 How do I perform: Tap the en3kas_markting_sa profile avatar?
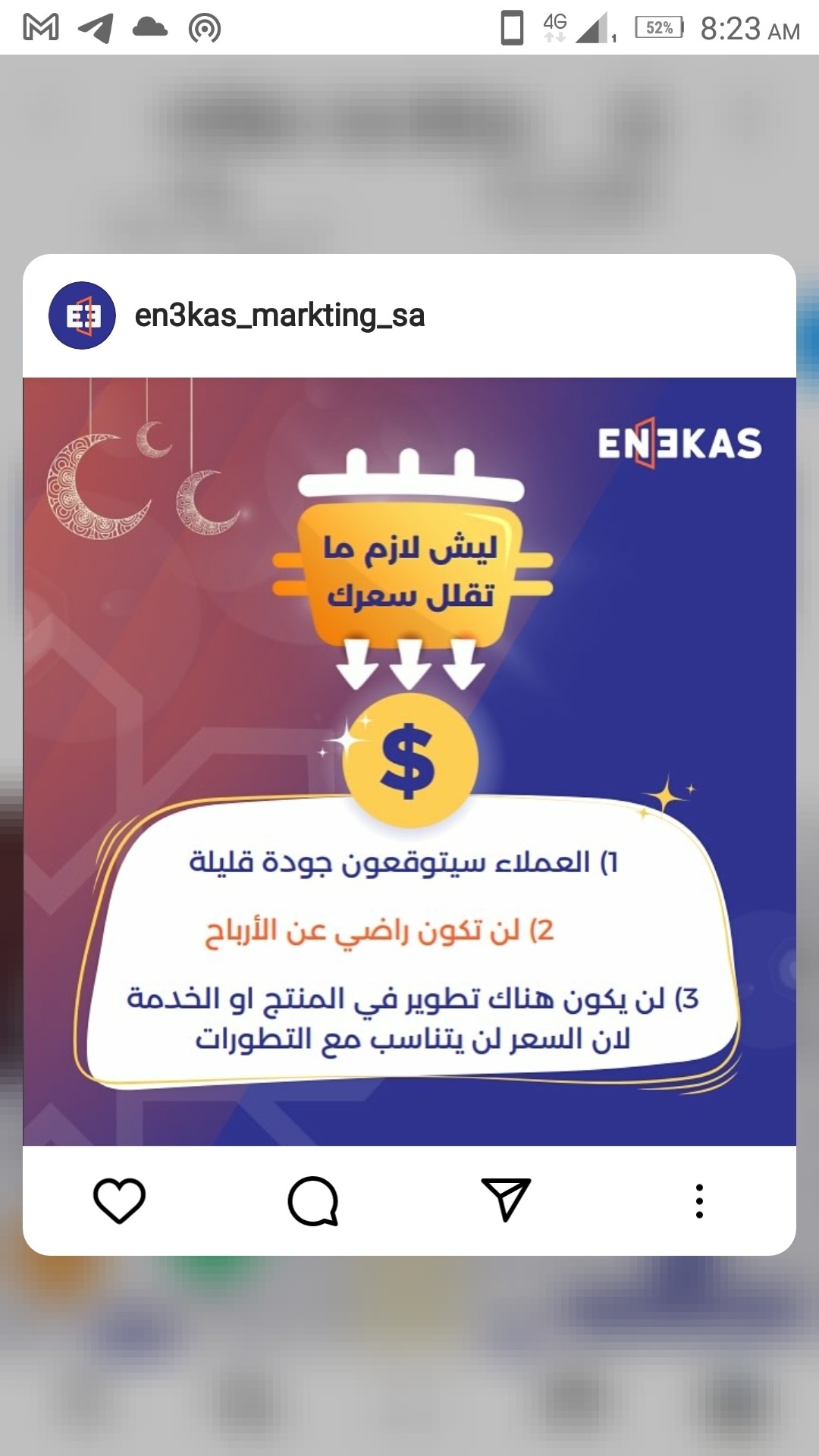[82, 315]
